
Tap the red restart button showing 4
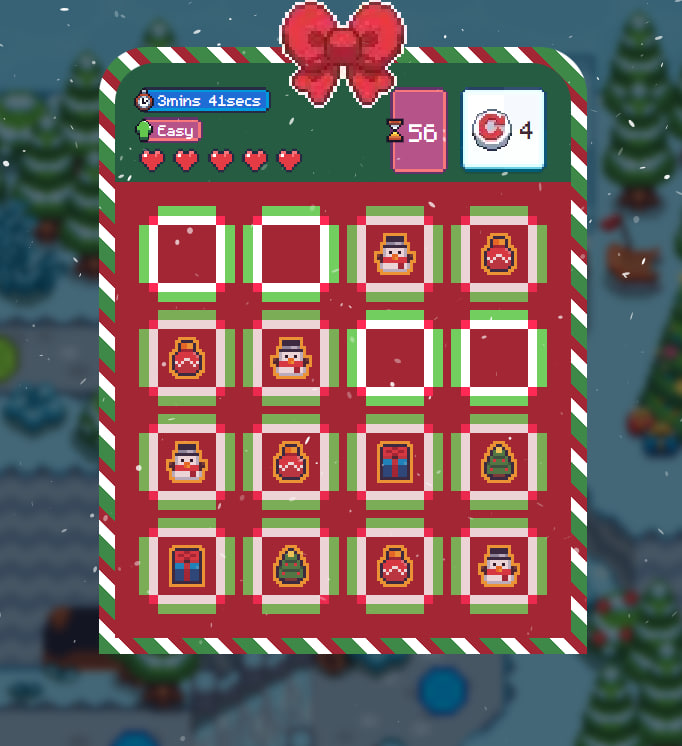492,129
